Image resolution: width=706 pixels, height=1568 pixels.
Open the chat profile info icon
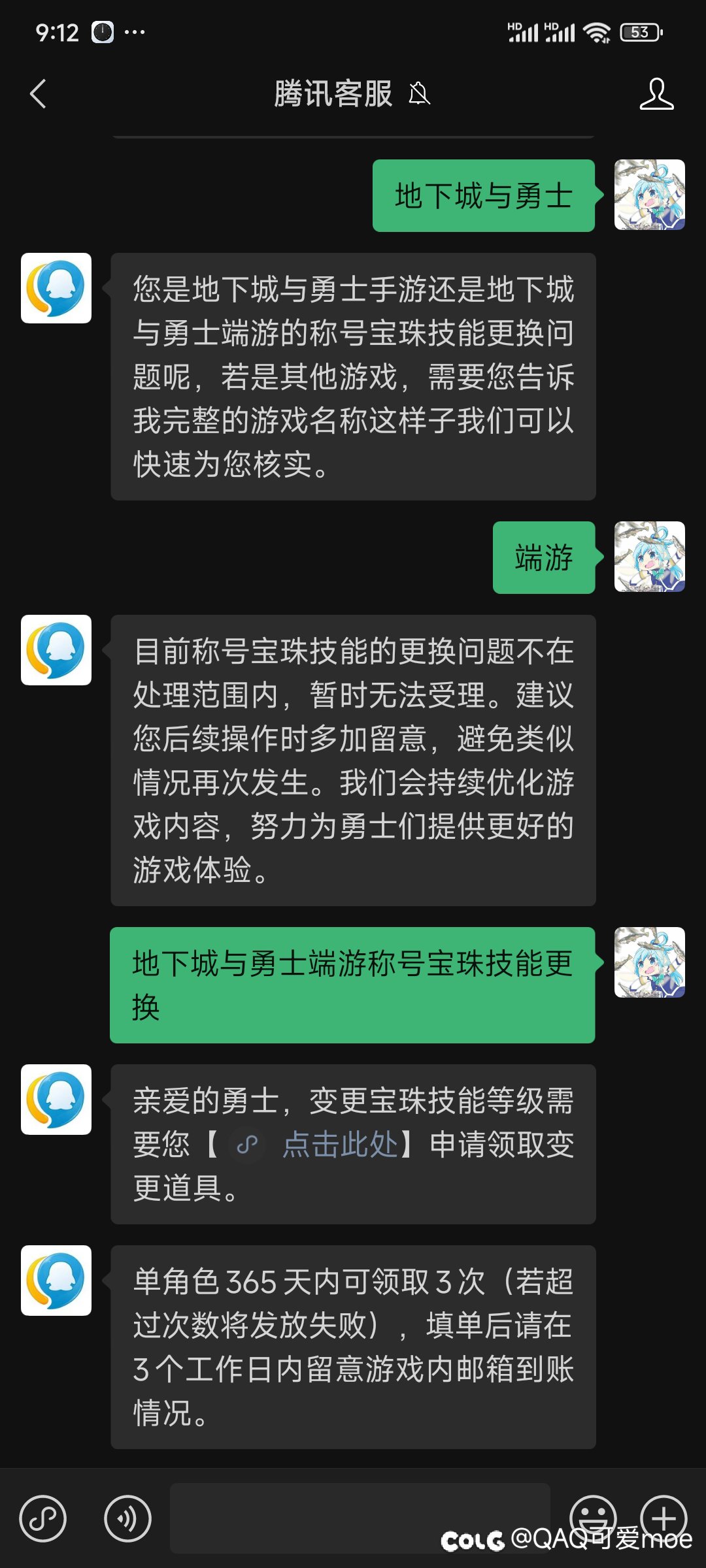point(656,93)
